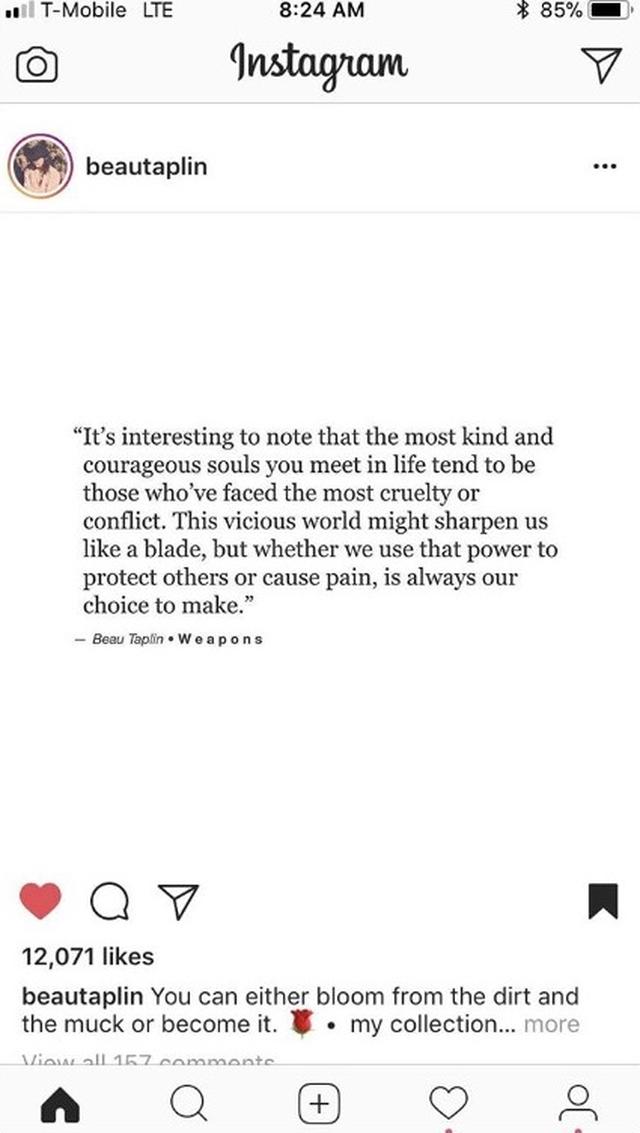Open beautaplin profile from the post header
The height and width of the screenshot is (1133, 640).
tap(146, 166)
